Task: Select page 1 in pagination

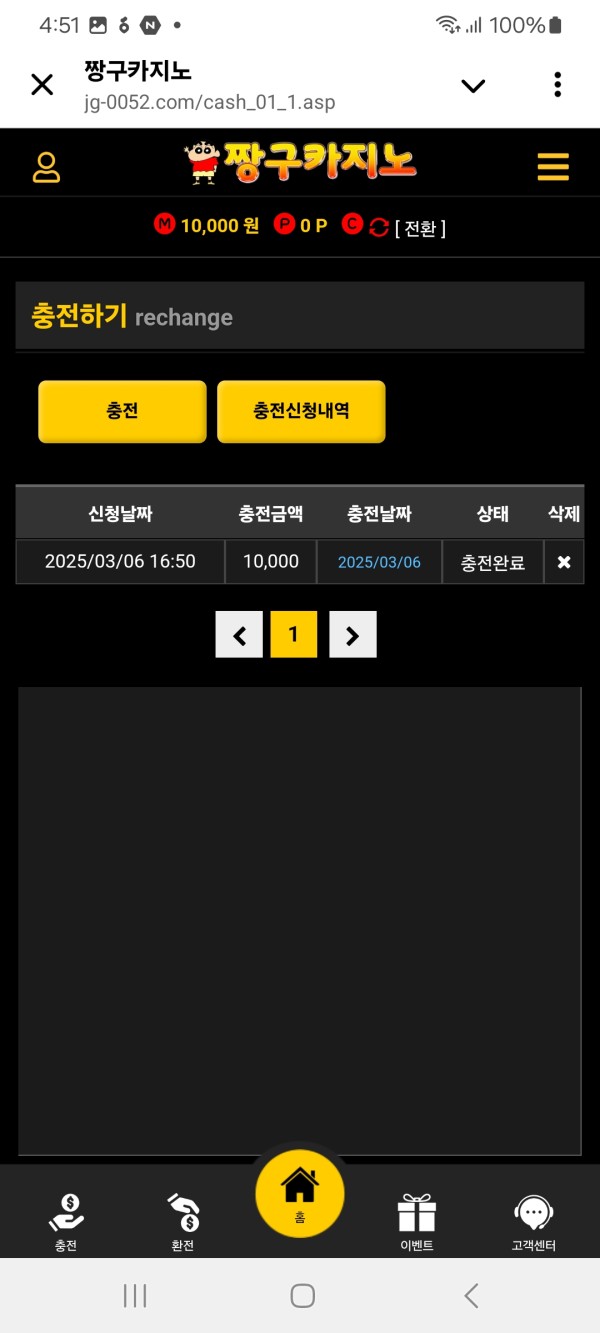Action: coord(293,634)
